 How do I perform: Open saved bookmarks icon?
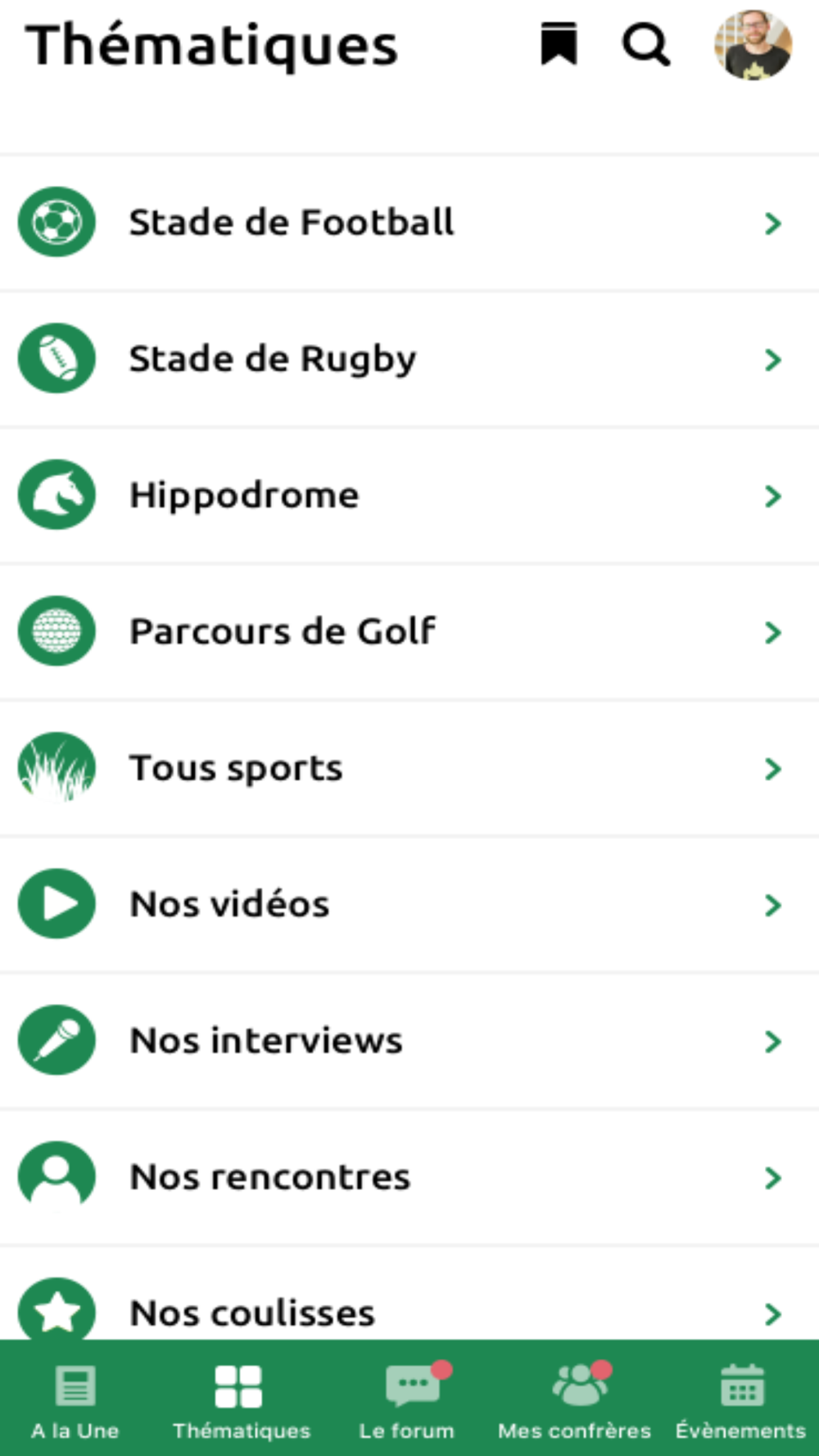coord(559,44)
